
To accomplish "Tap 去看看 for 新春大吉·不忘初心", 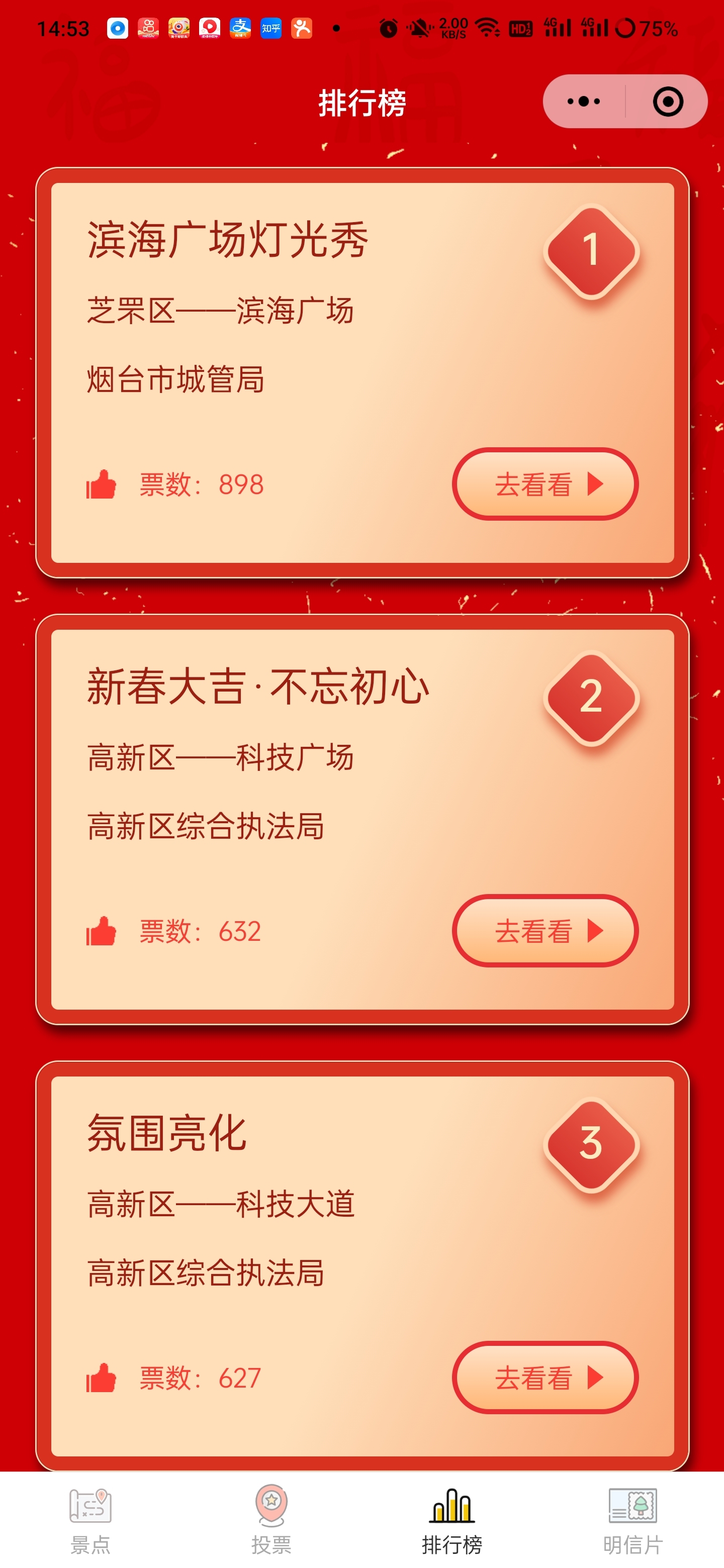I will [x=545, y=931].
